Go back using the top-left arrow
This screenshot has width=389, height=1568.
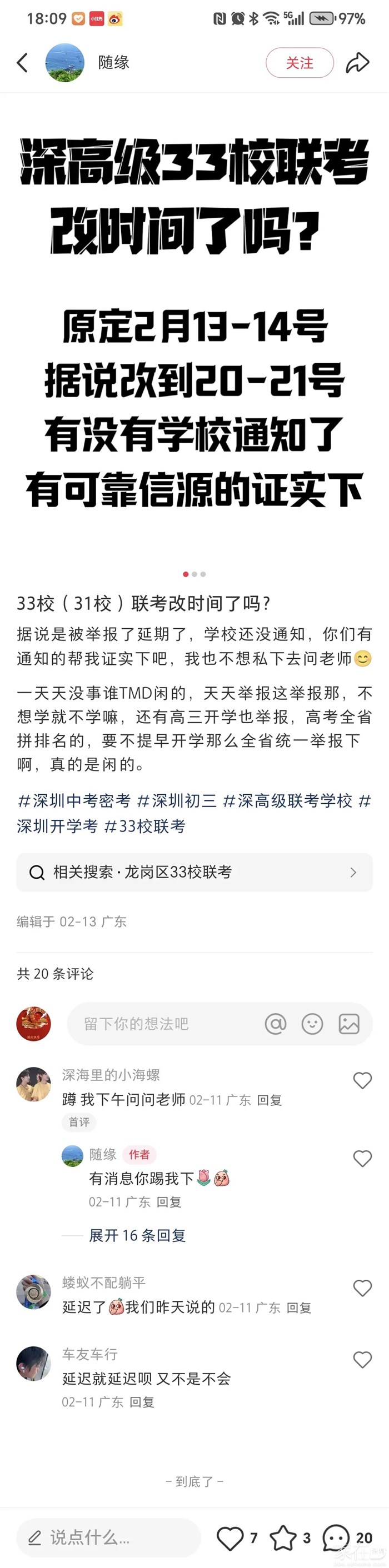23,63
